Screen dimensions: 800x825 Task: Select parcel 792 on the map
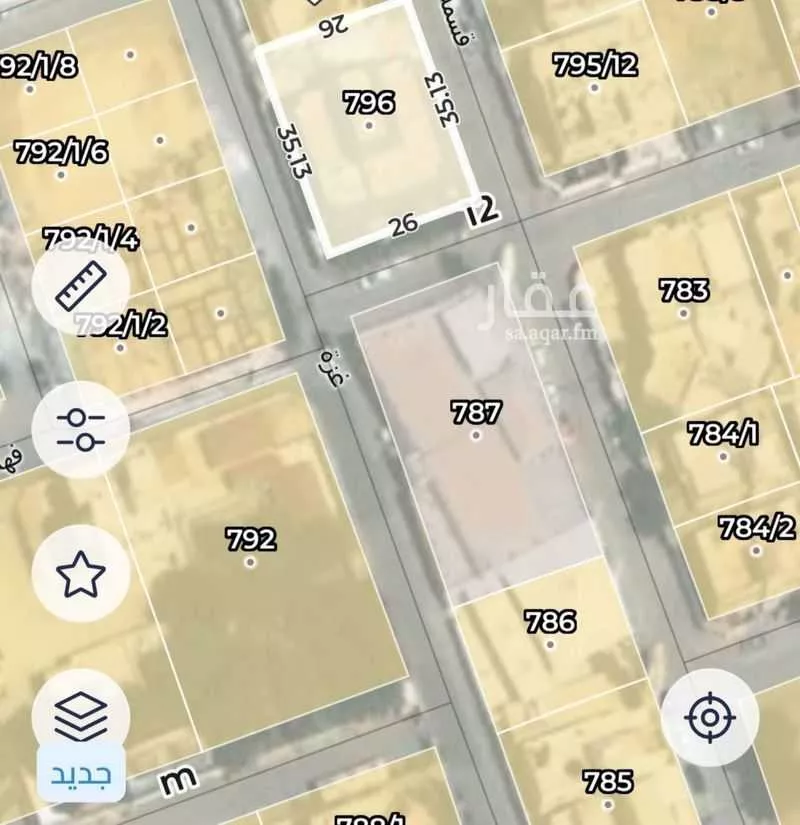click(x=250, y=550)
